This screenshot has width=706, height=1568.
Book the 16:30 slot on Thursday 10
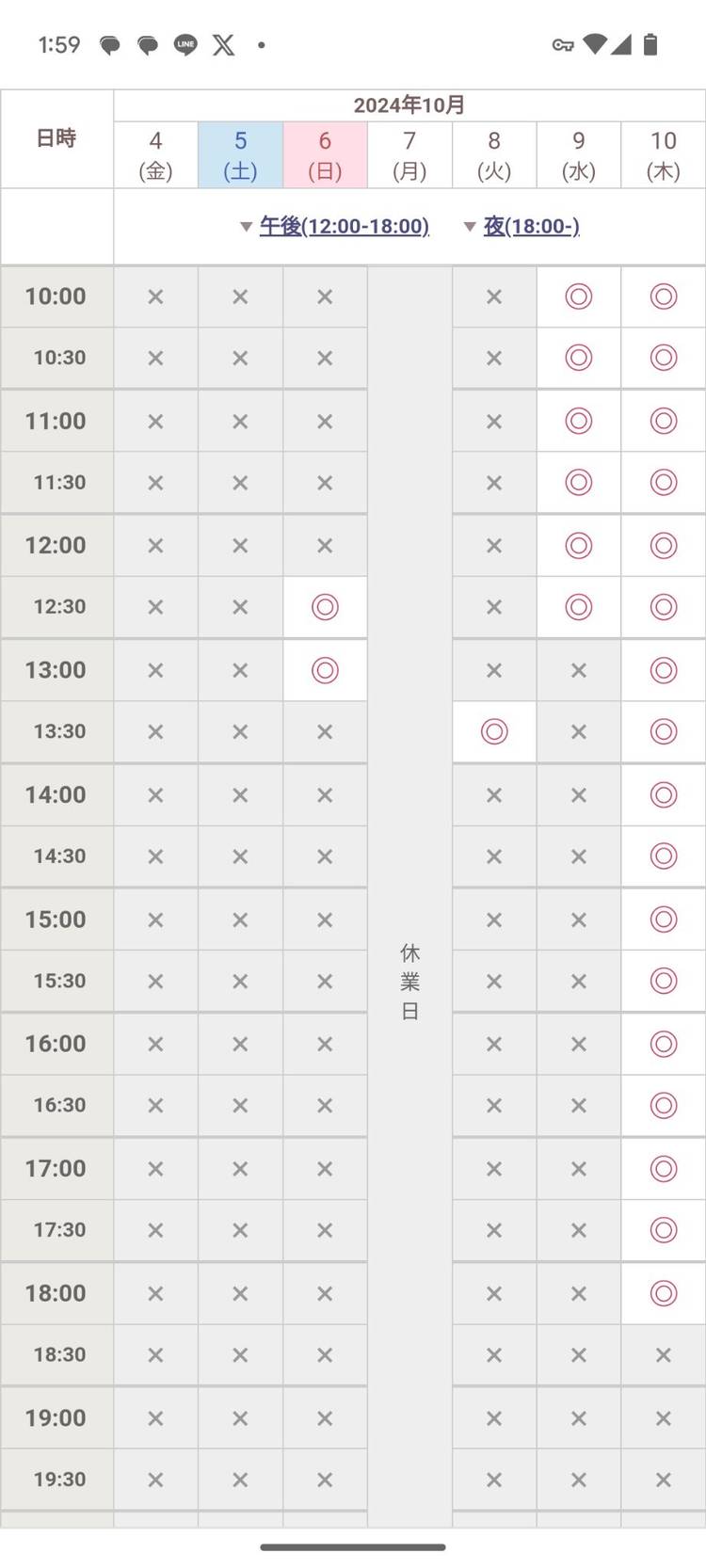click(x=664, y=1105)
